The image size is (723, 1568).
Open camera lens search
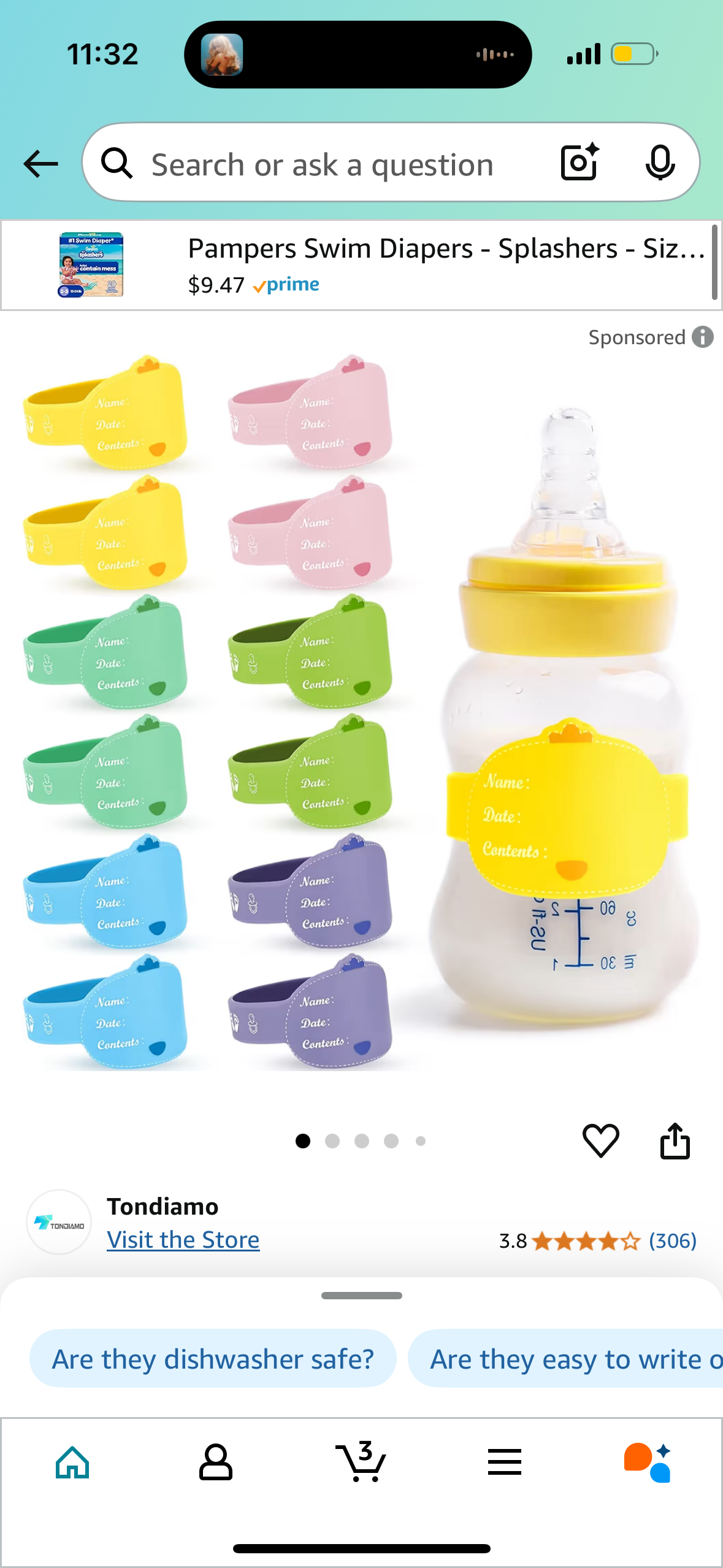(x=580, y=163)
